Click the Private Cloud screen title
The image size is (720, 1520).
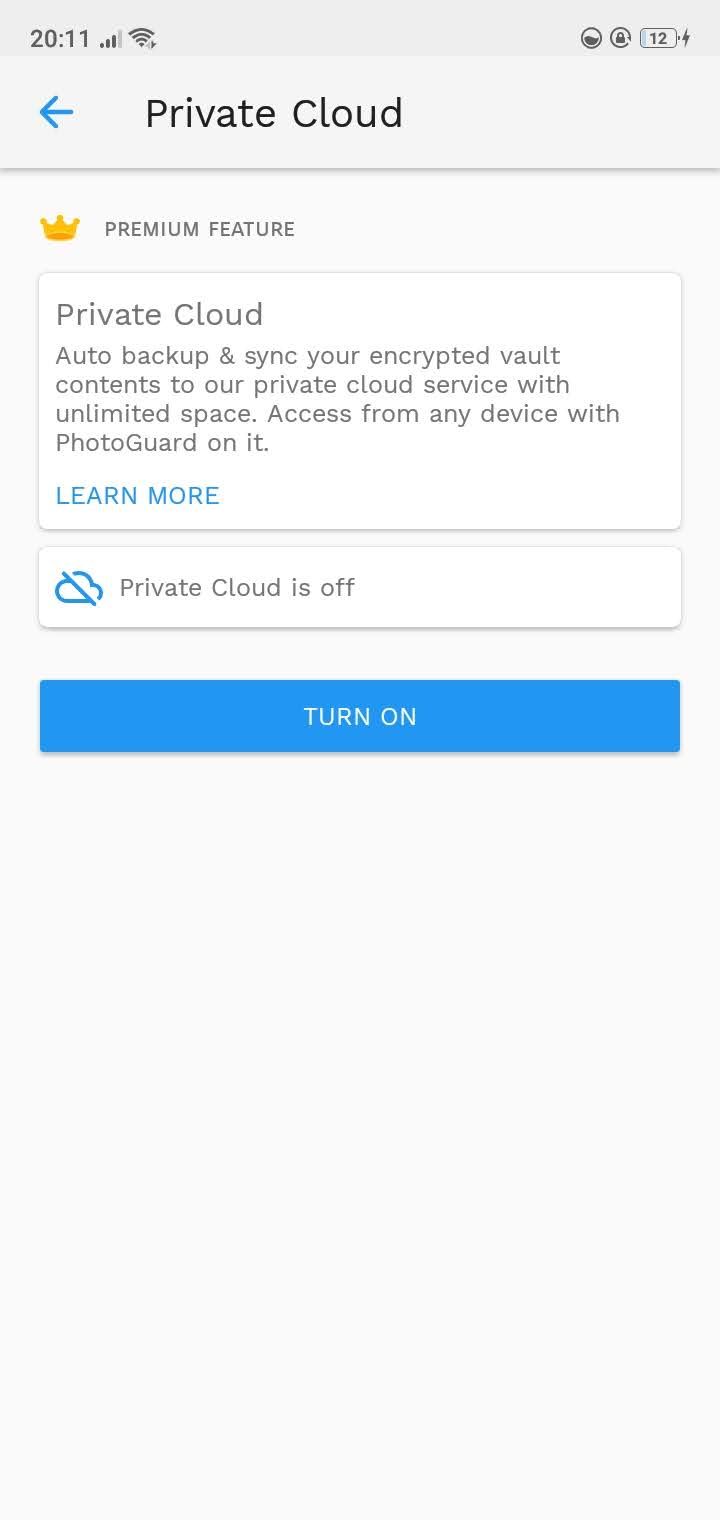(274, 112)
